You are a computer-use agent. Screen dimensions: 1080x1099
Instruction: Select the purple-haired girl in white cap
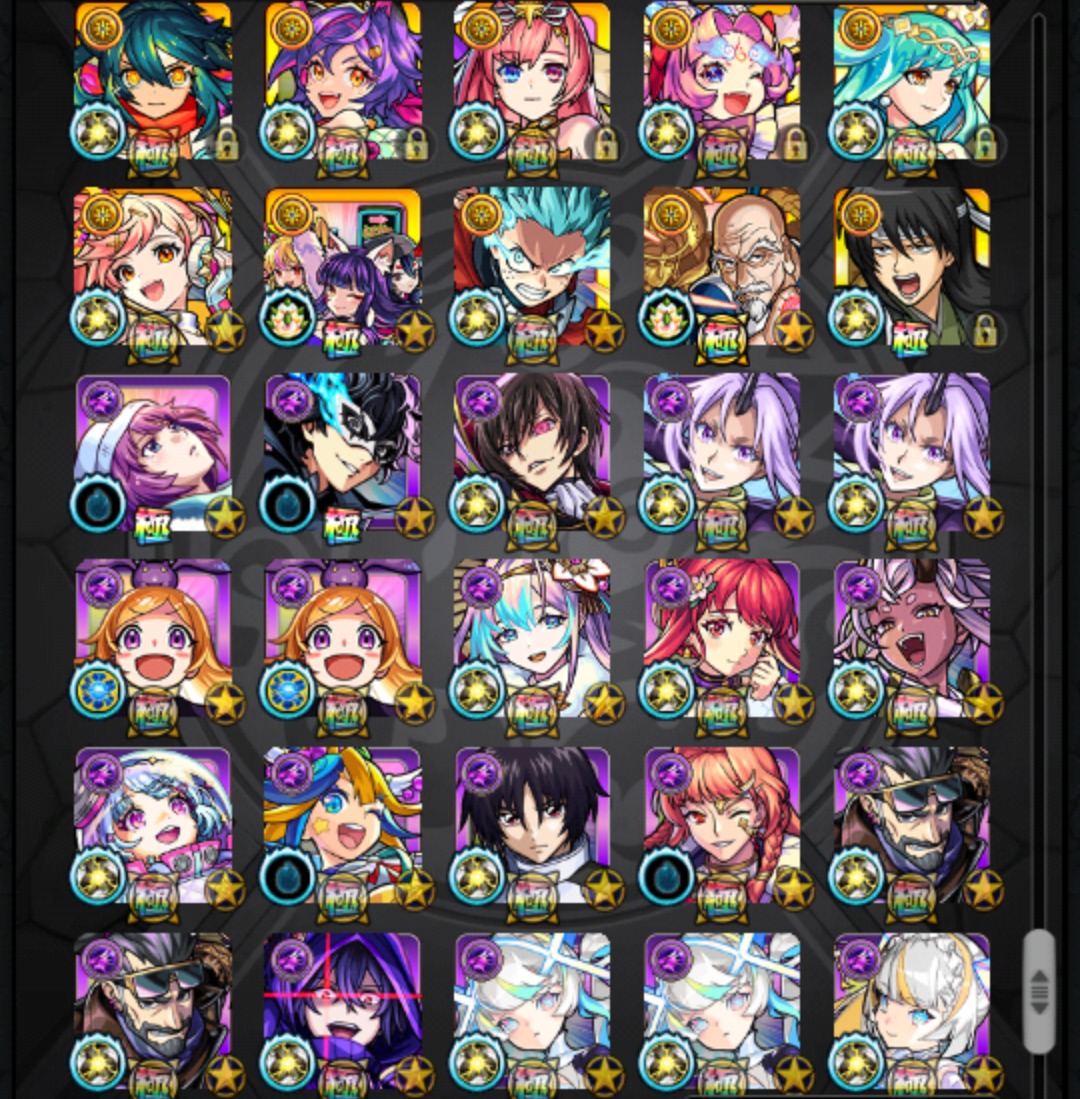pos(152,453)
